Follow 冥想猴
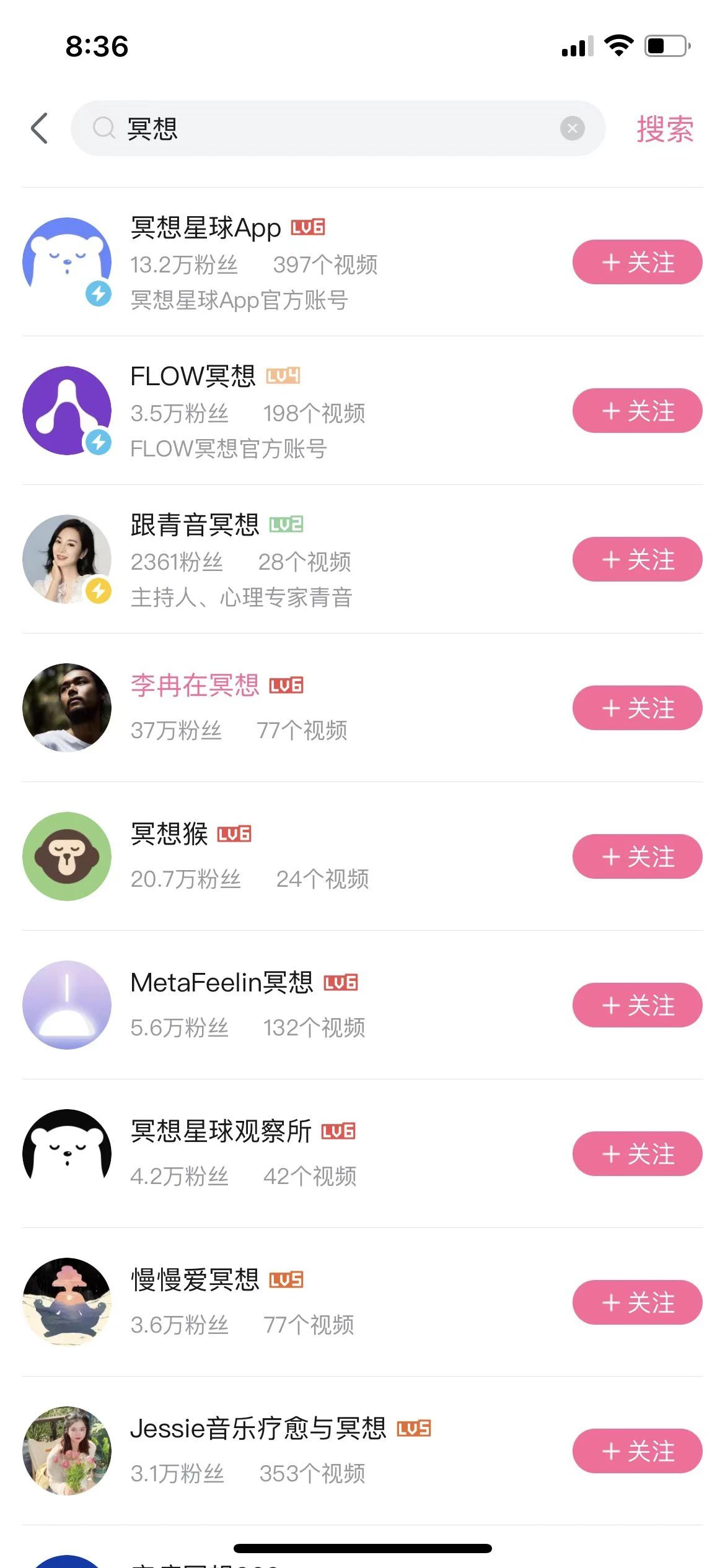This screenshot has width=725, height=1568. pyautogui.click(x=637, y=856)
